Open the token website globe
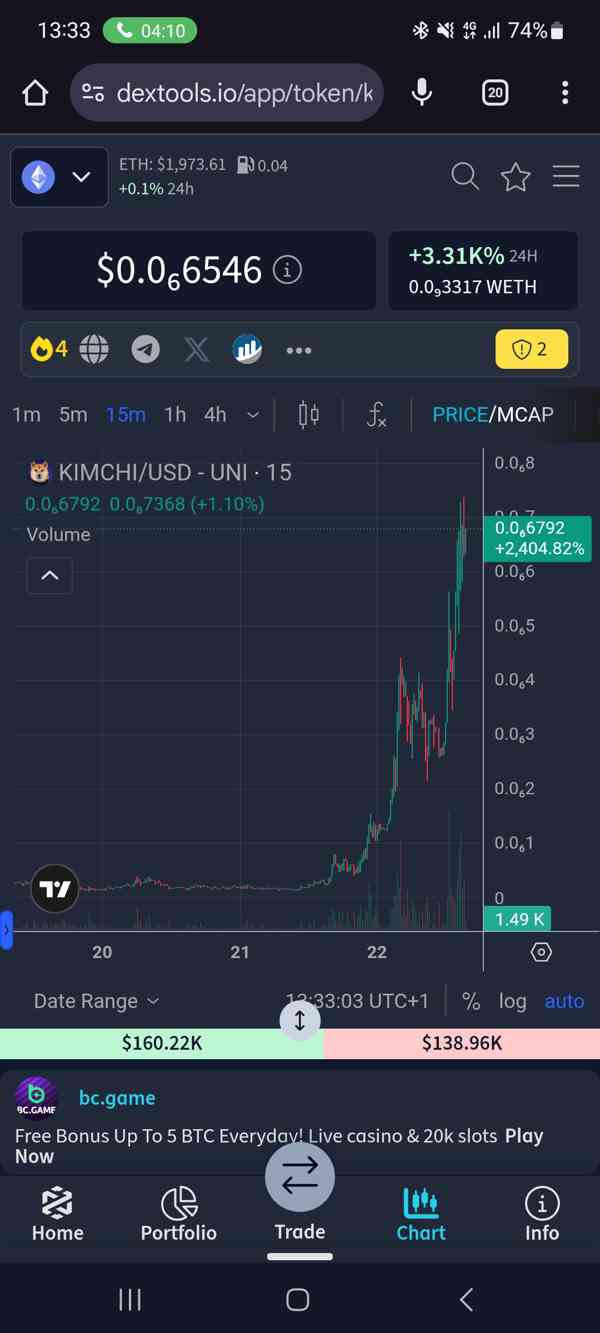This screenshot has height=1333, width=600. [x=95, y=349]
